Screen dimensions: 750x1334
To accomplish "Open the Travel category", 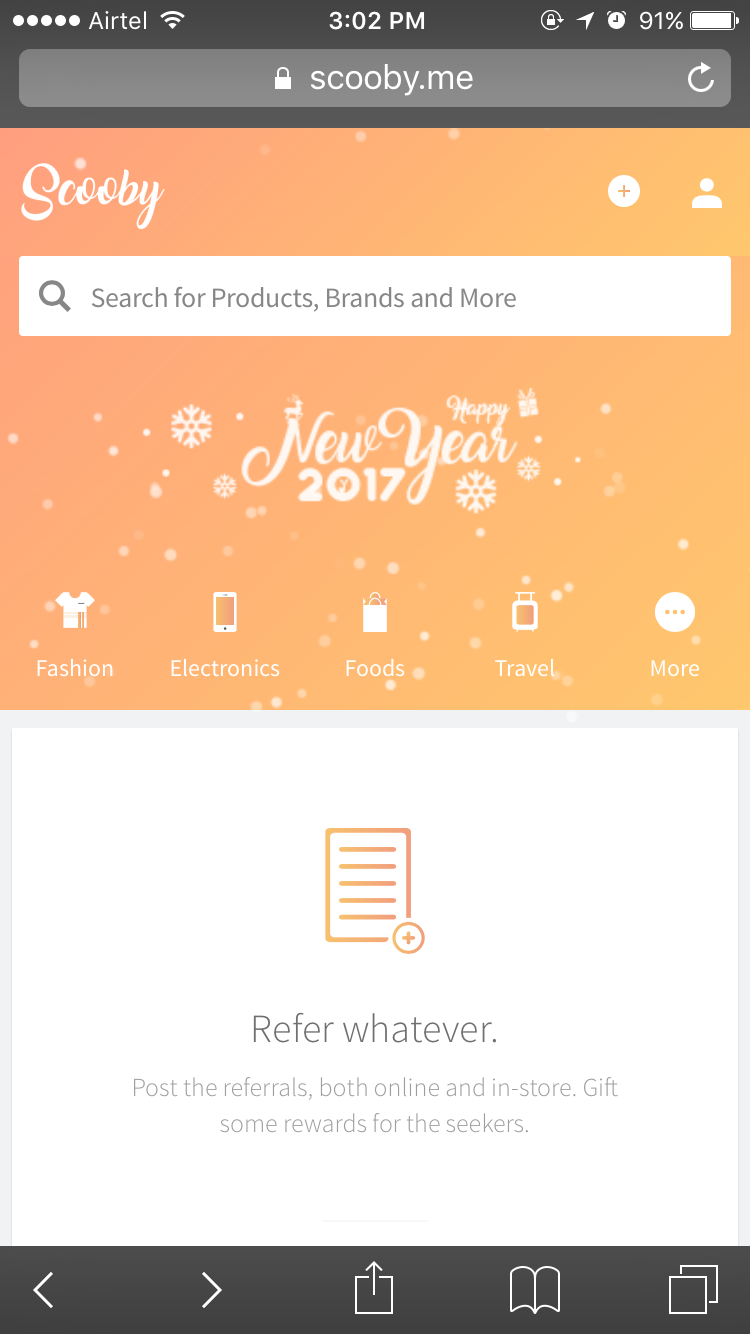I will click(525, 632).
